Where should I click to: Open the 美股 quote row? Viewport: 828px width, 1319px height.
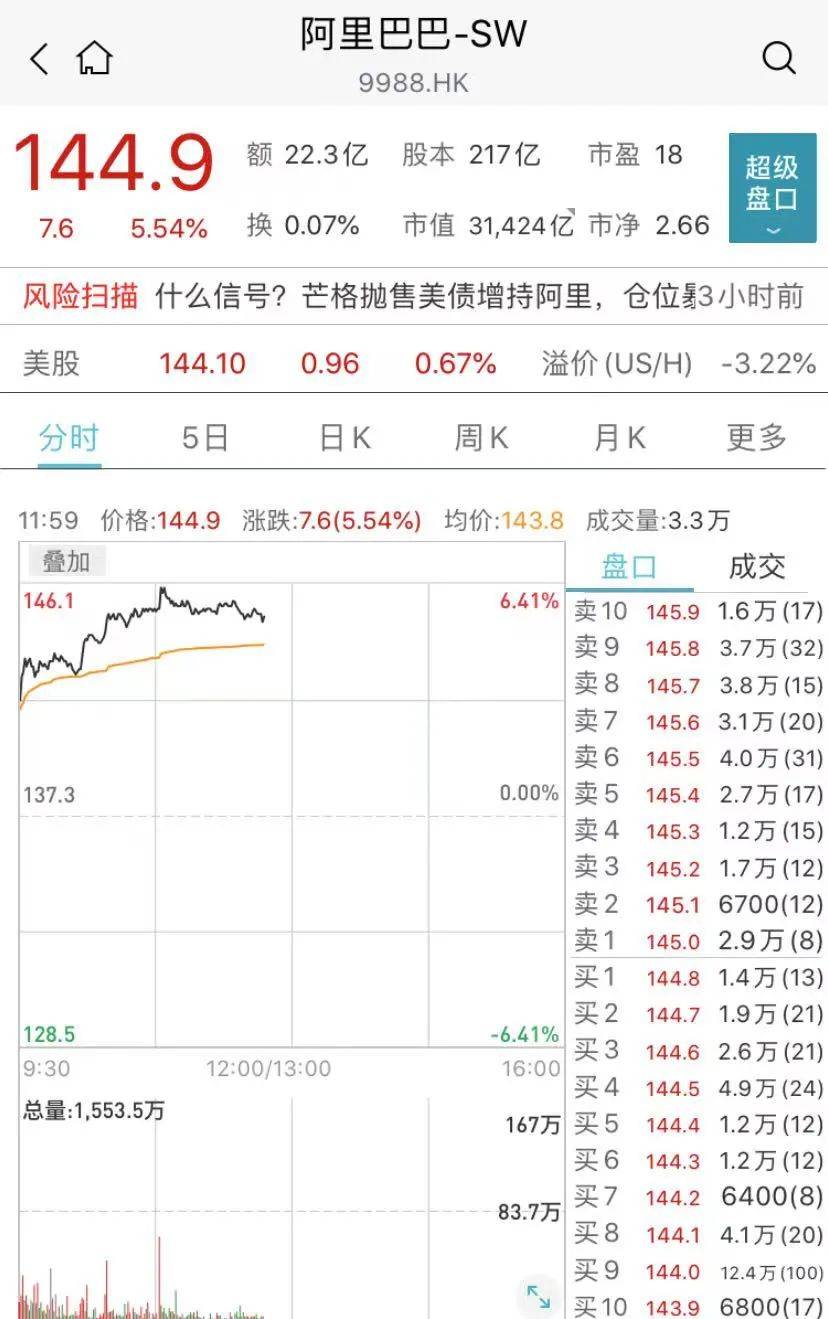click(x=414, y=363)
